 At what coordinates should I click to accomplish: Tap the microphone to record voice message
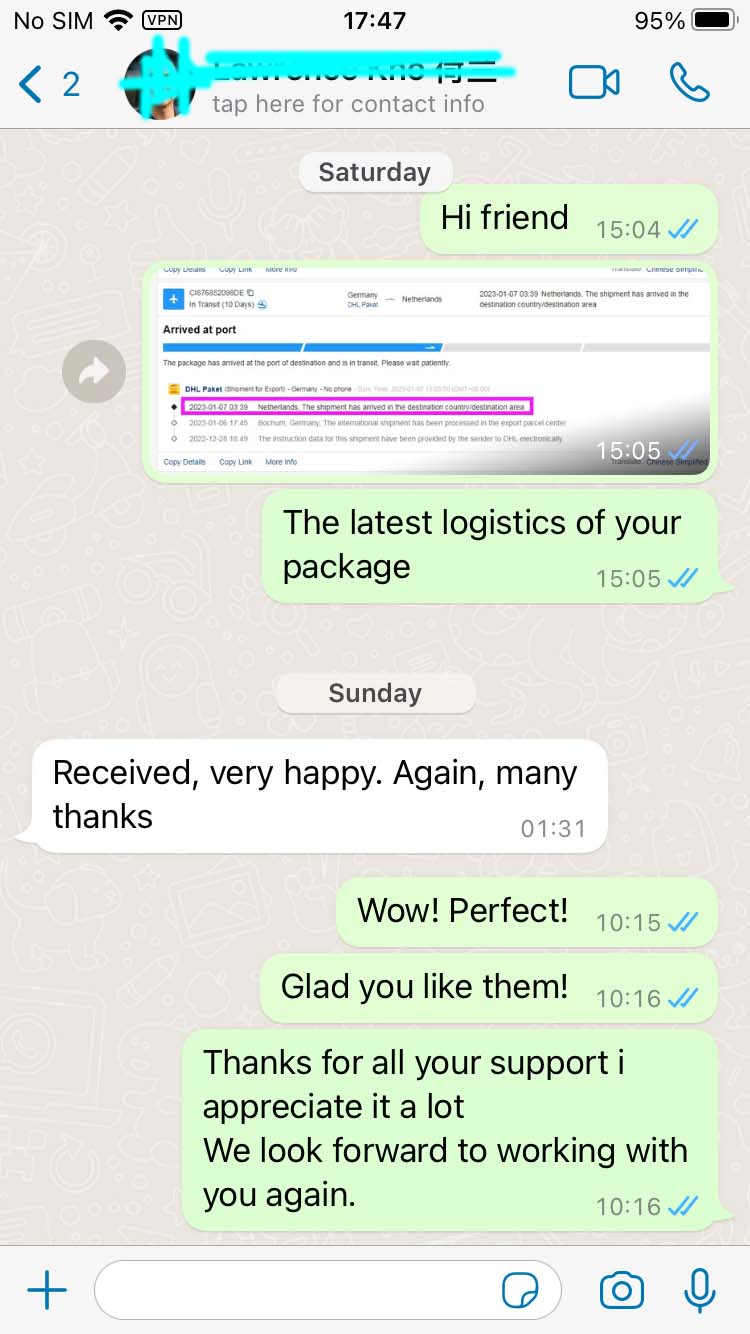click(x=699, y=1290)
